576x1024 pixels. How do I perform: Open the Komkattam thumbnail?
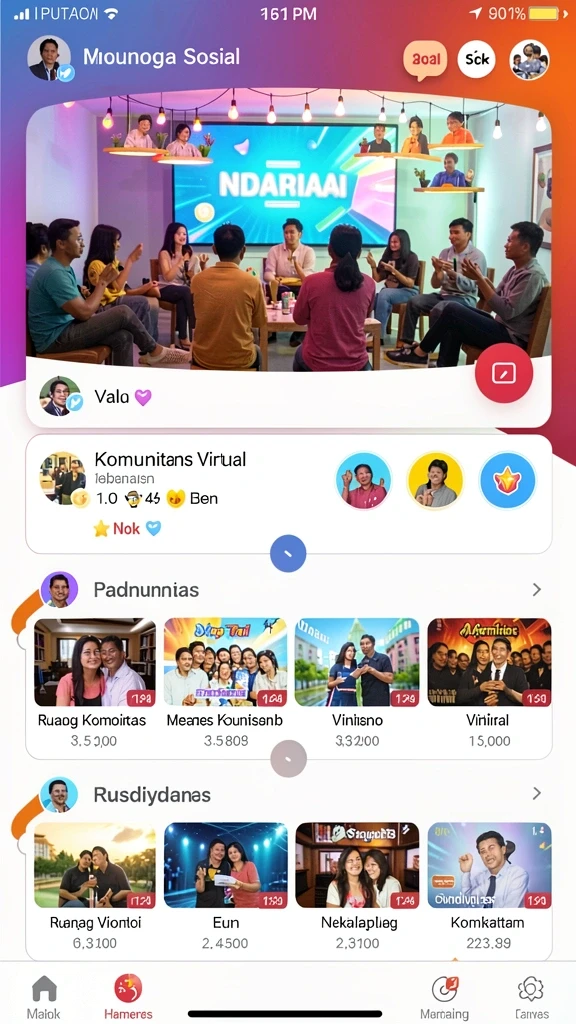click(x=489, y=865)
